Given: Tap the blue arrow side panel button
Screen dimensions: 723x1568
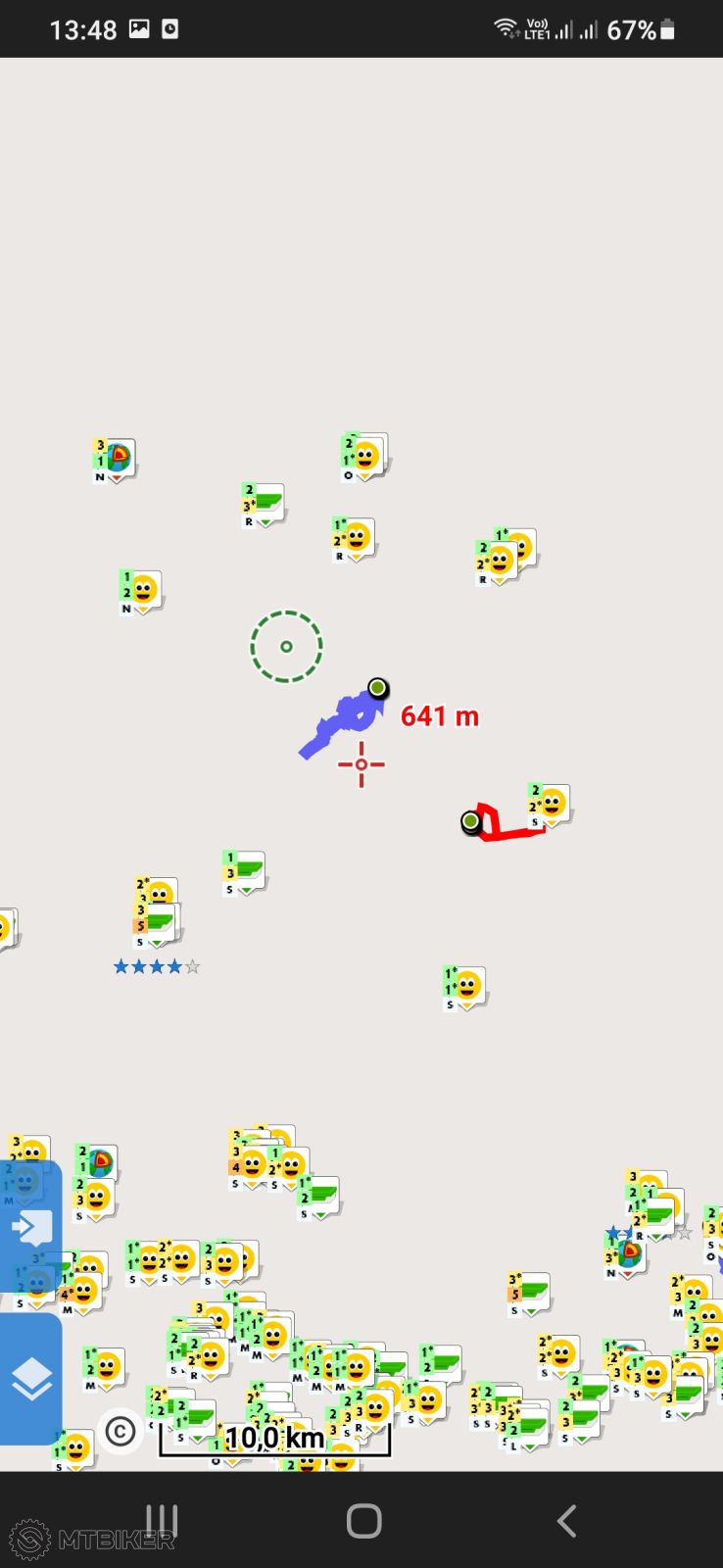Looking at the screenshot, I should (x=30, y=1227).
